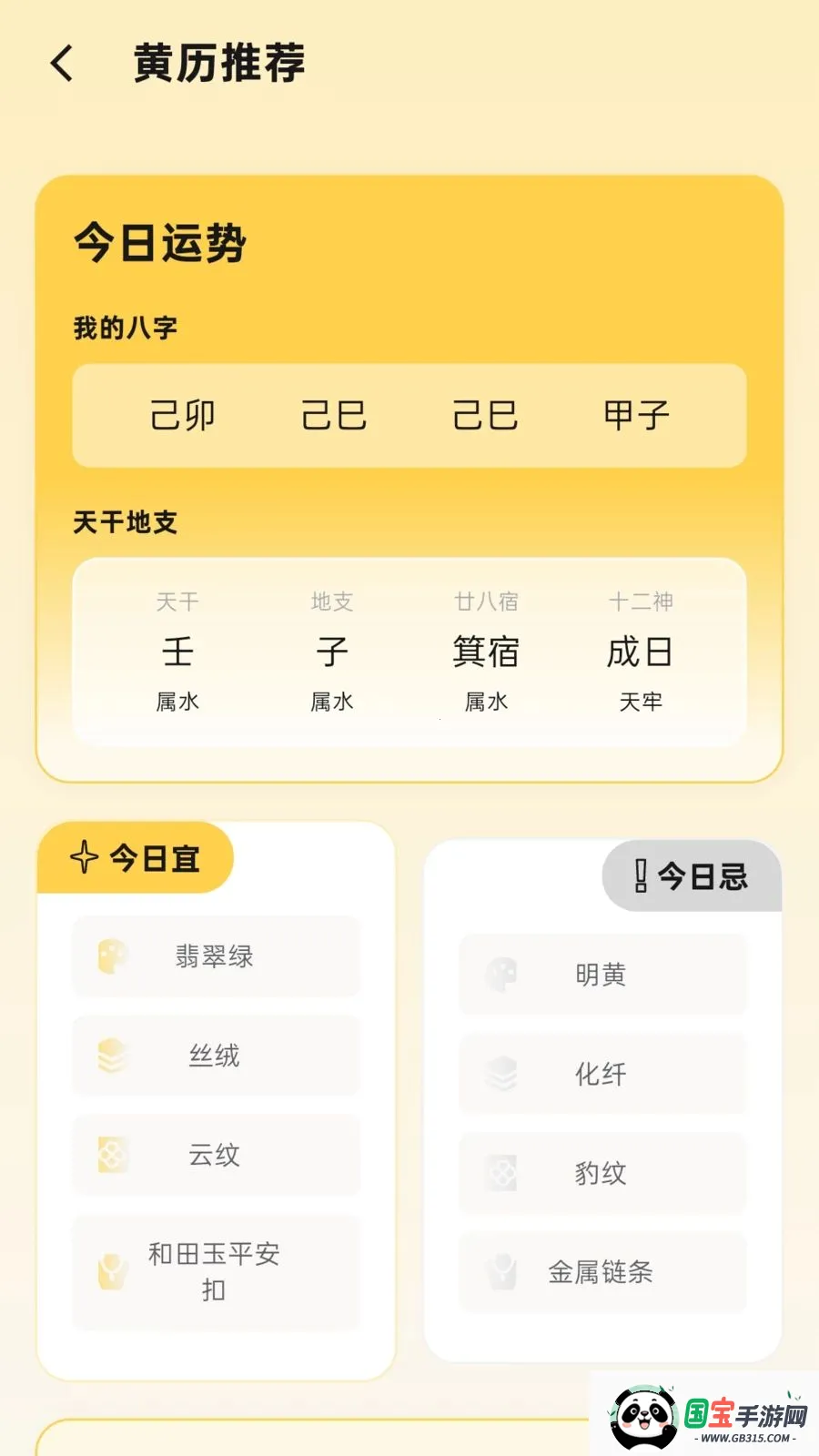
Task: Tap the jade pendant icon beside 和田玉平安扣
Action: tap(112, 1272)
